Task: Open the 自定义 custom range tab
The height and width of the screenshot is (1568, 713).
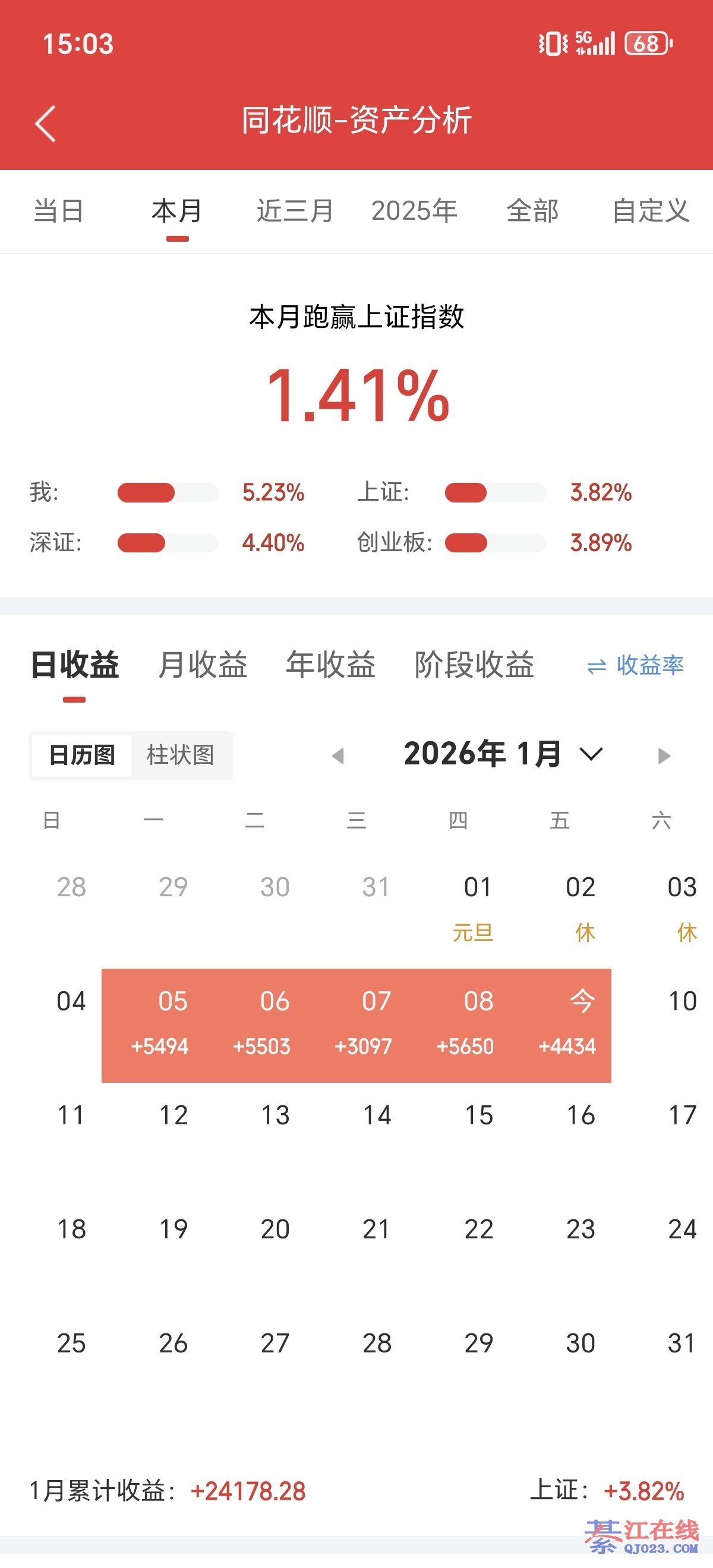Action: [x=650, y=211]
